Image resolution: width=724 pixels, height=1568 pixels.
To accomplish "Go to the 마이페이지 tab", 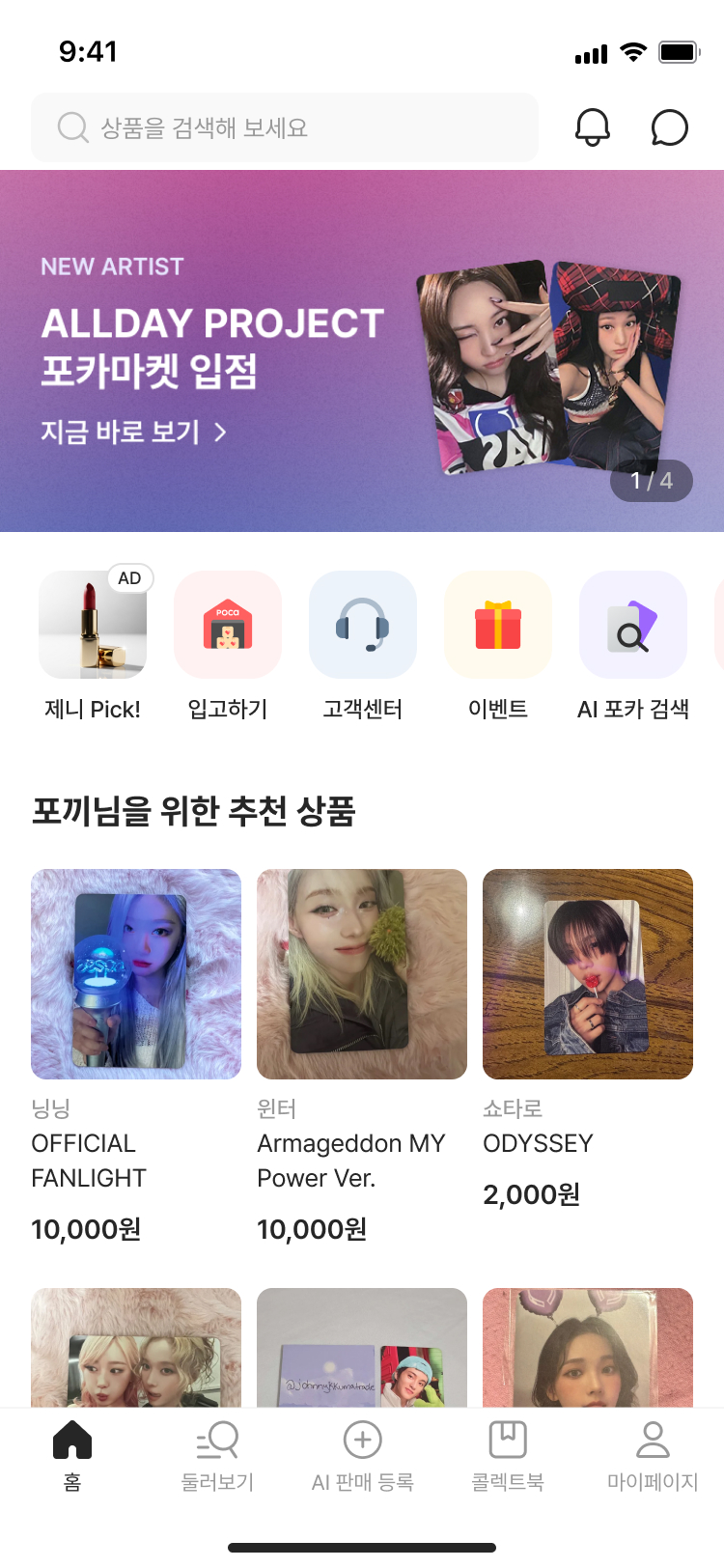I will pyautogui.click(x=653, y=1456).
